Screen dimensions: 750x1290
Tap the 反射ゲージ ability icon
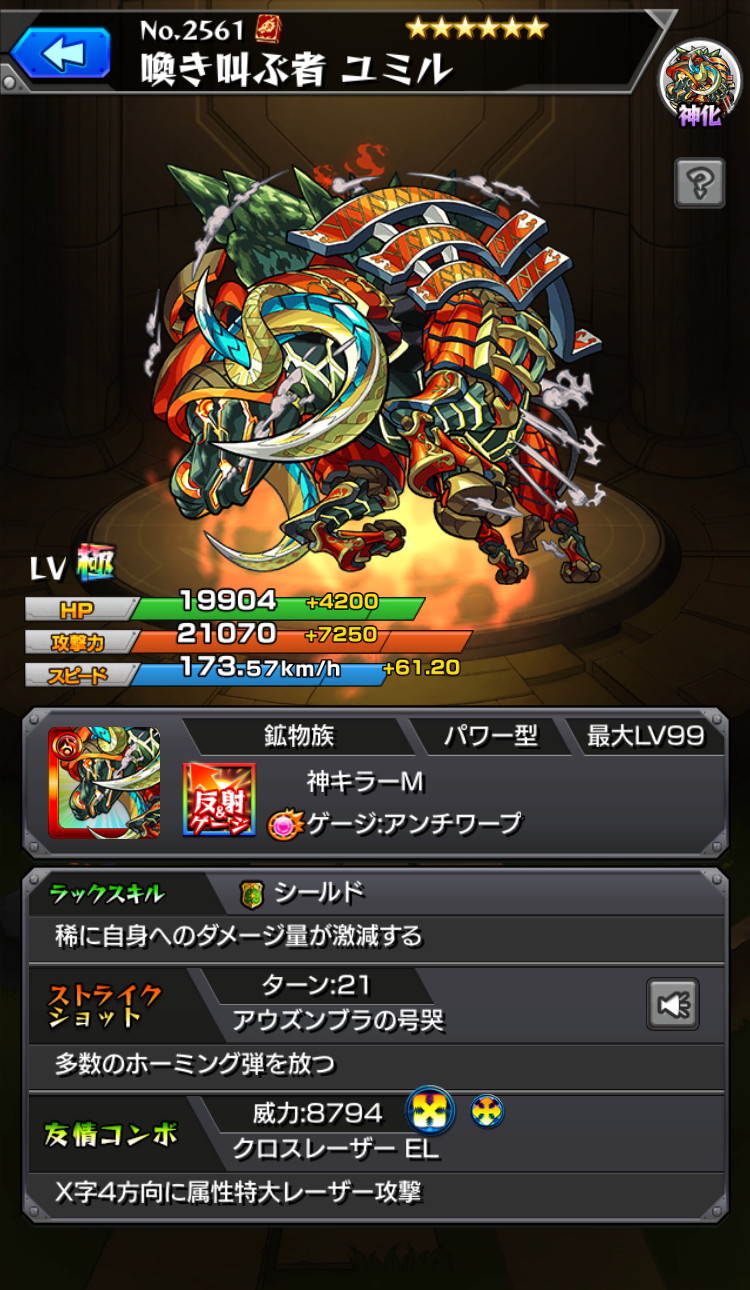click(x=219, y=799)
